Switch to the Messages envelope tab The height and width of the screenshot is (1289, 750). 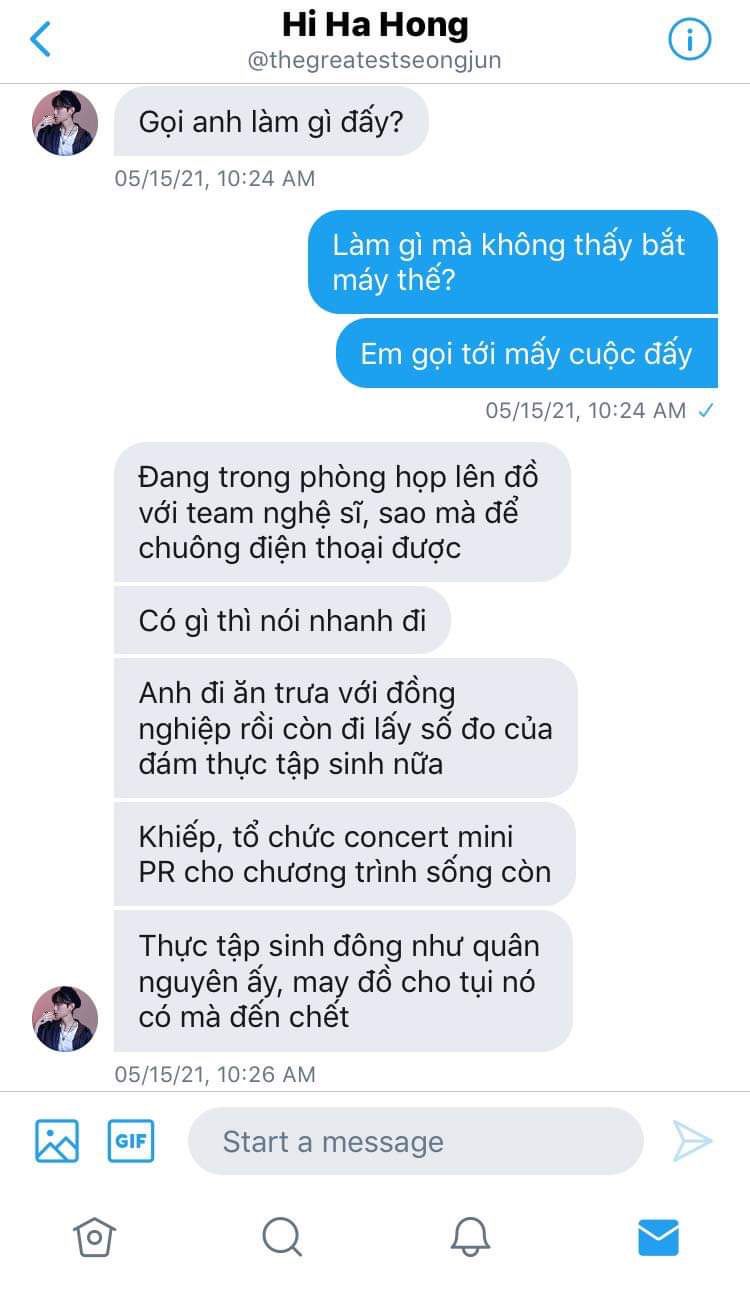click(x=658, y=1237)
